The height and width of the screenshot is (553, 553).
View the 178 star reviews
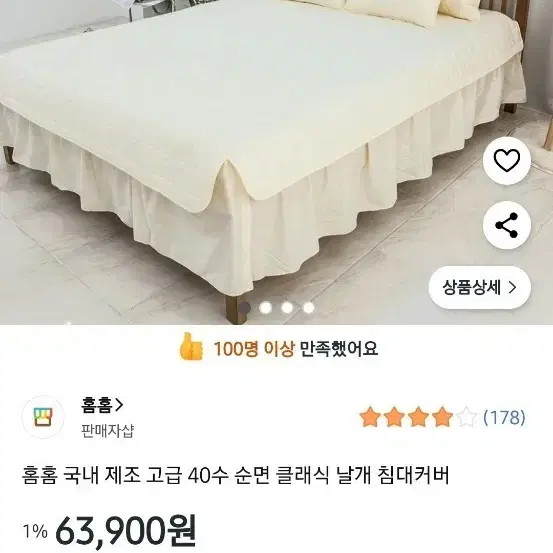tap(442, 417)
